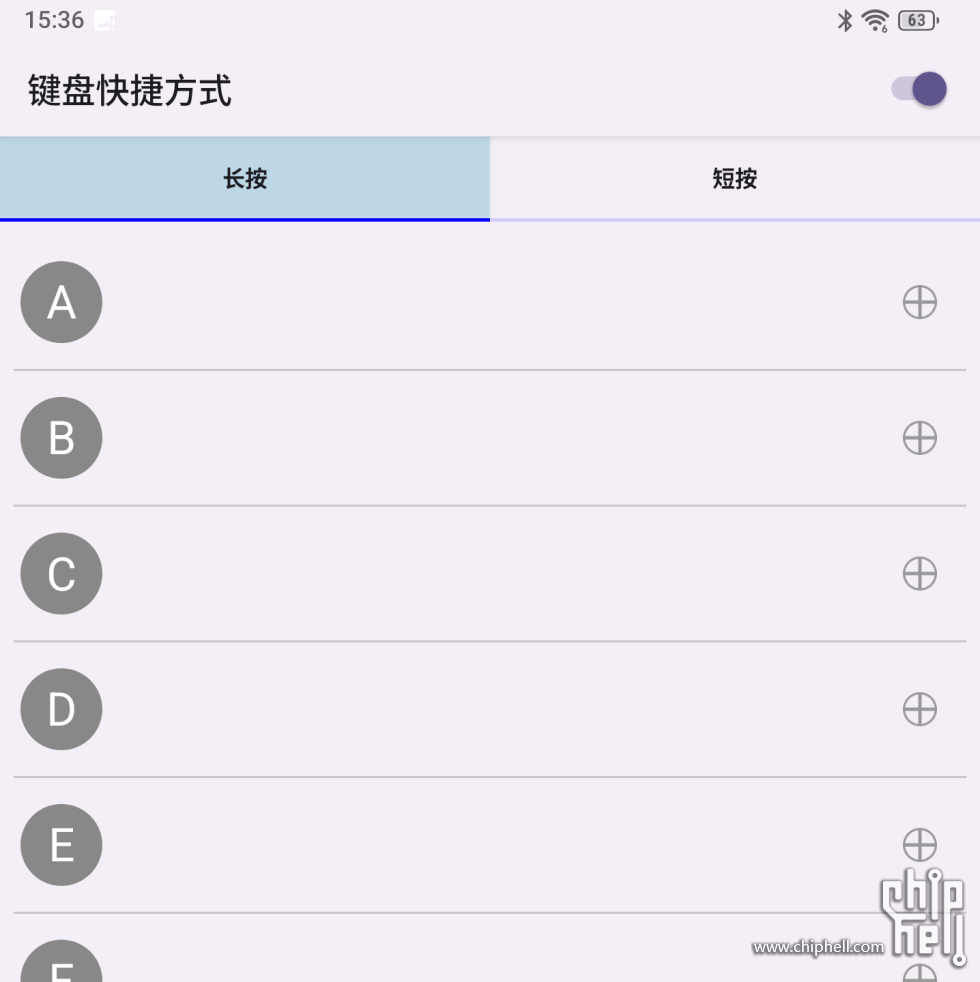
Task: Click the battery level indicator
Action: (915, 19)
